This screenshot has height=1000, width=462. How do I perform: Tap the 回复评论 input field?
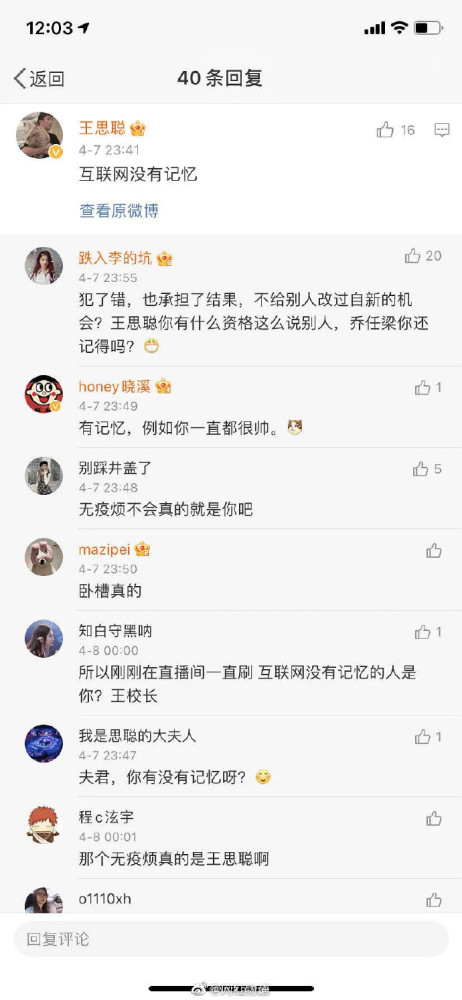point(230,939)
